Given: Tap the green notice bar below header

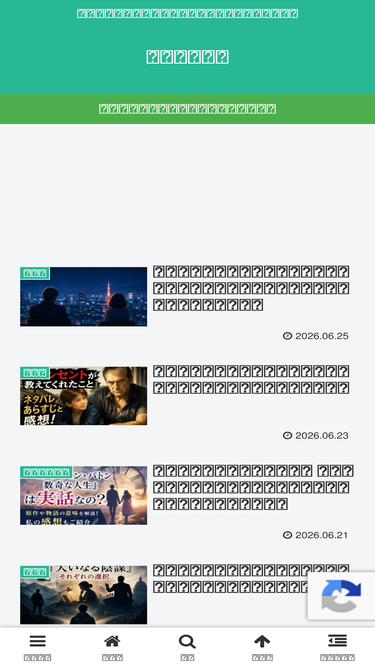Looking at the screenshot, I should [188, 109].
